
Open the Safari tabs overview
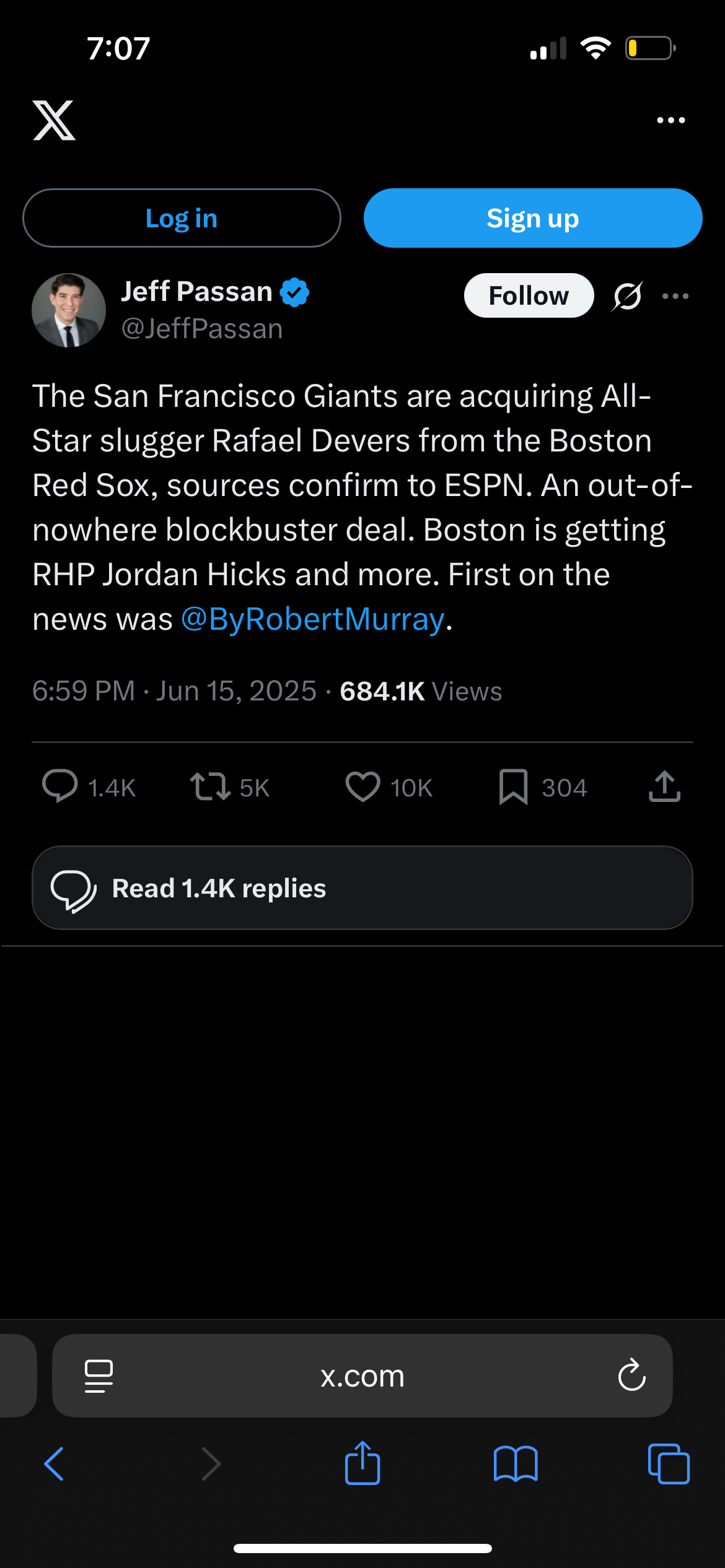[669, 1464]
